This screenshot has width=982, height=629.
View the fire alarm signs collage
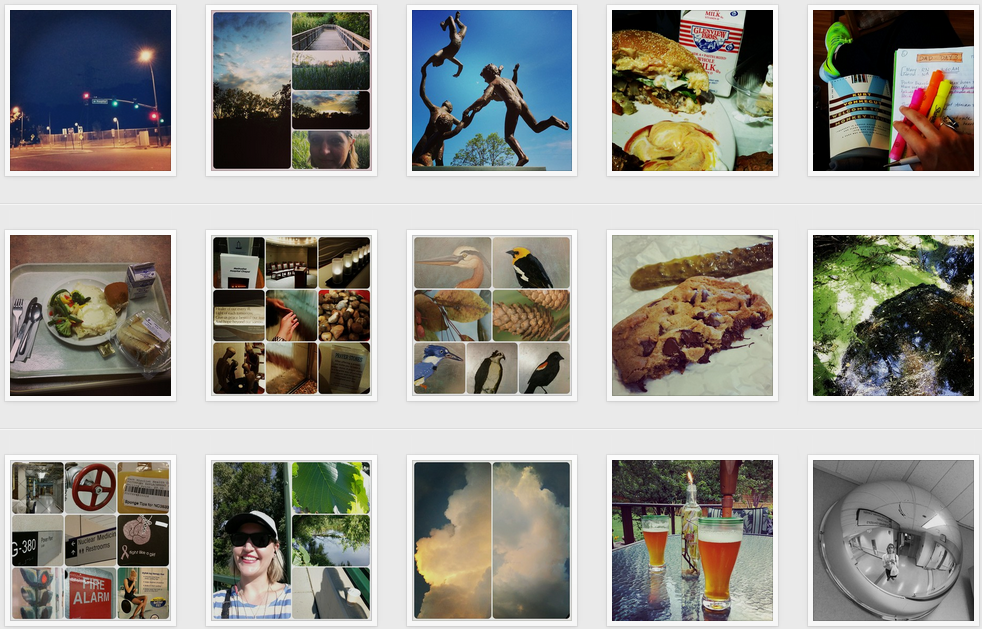coord(91,540)
